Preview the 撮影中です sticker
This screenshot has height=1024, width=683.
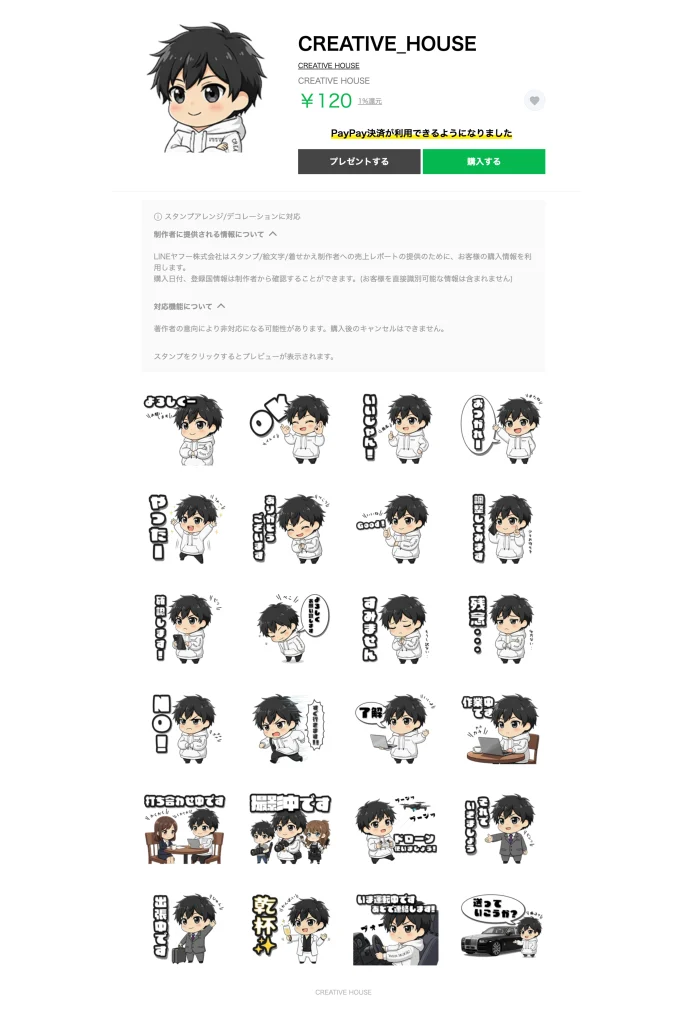point(289,829)
